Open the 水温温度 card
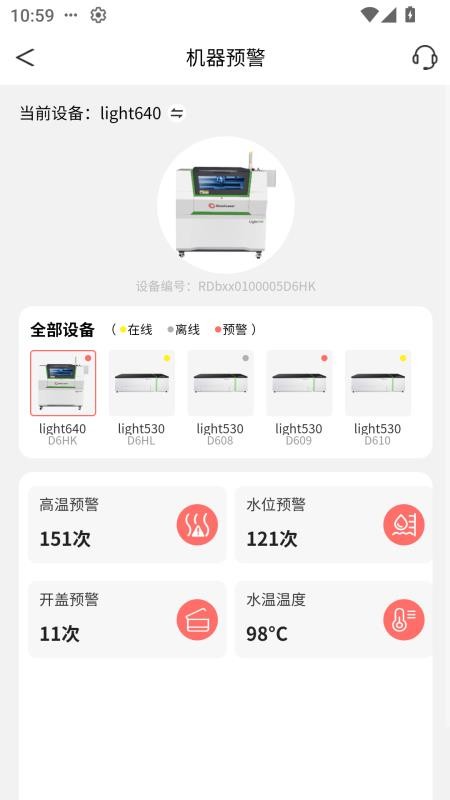 tap(334, 619)
